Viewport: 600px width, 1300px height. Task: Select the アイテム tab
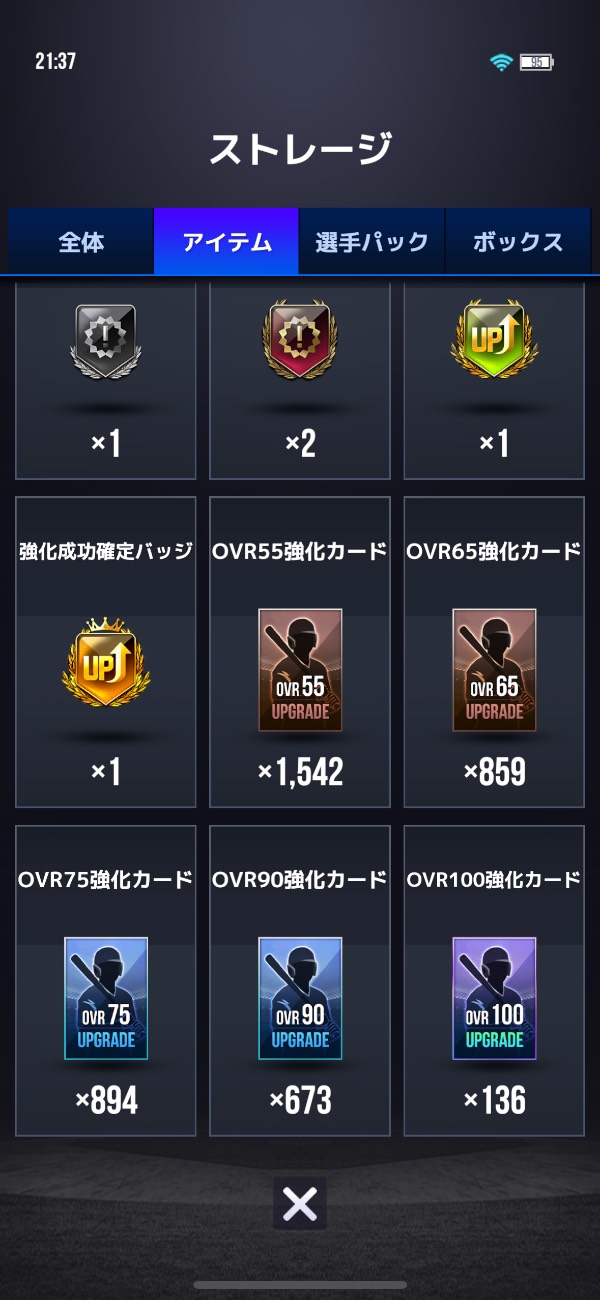[227, 242]
